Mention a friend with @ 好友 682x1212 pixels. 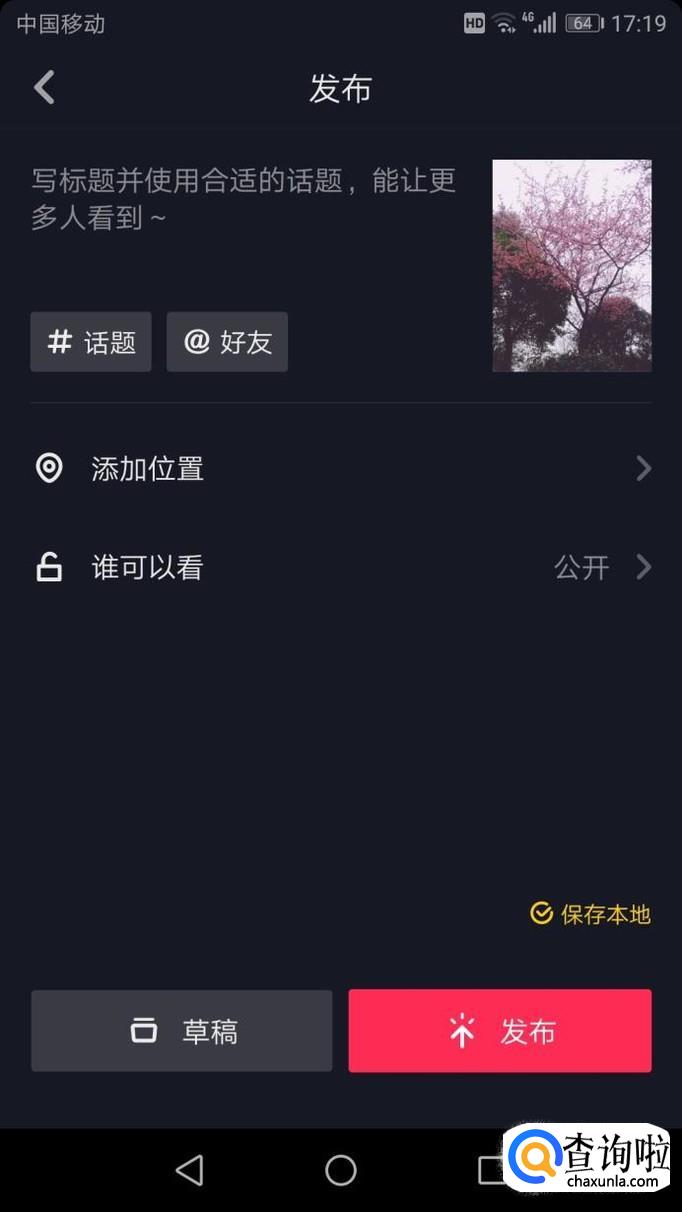[227, 342]
